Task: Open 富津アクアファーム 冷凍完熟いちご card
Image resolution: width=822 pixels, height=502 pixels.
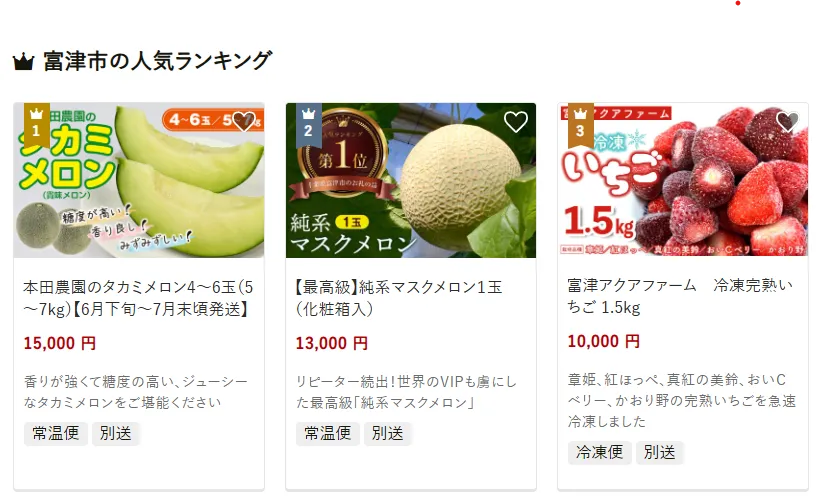Action: pos(681,296)
